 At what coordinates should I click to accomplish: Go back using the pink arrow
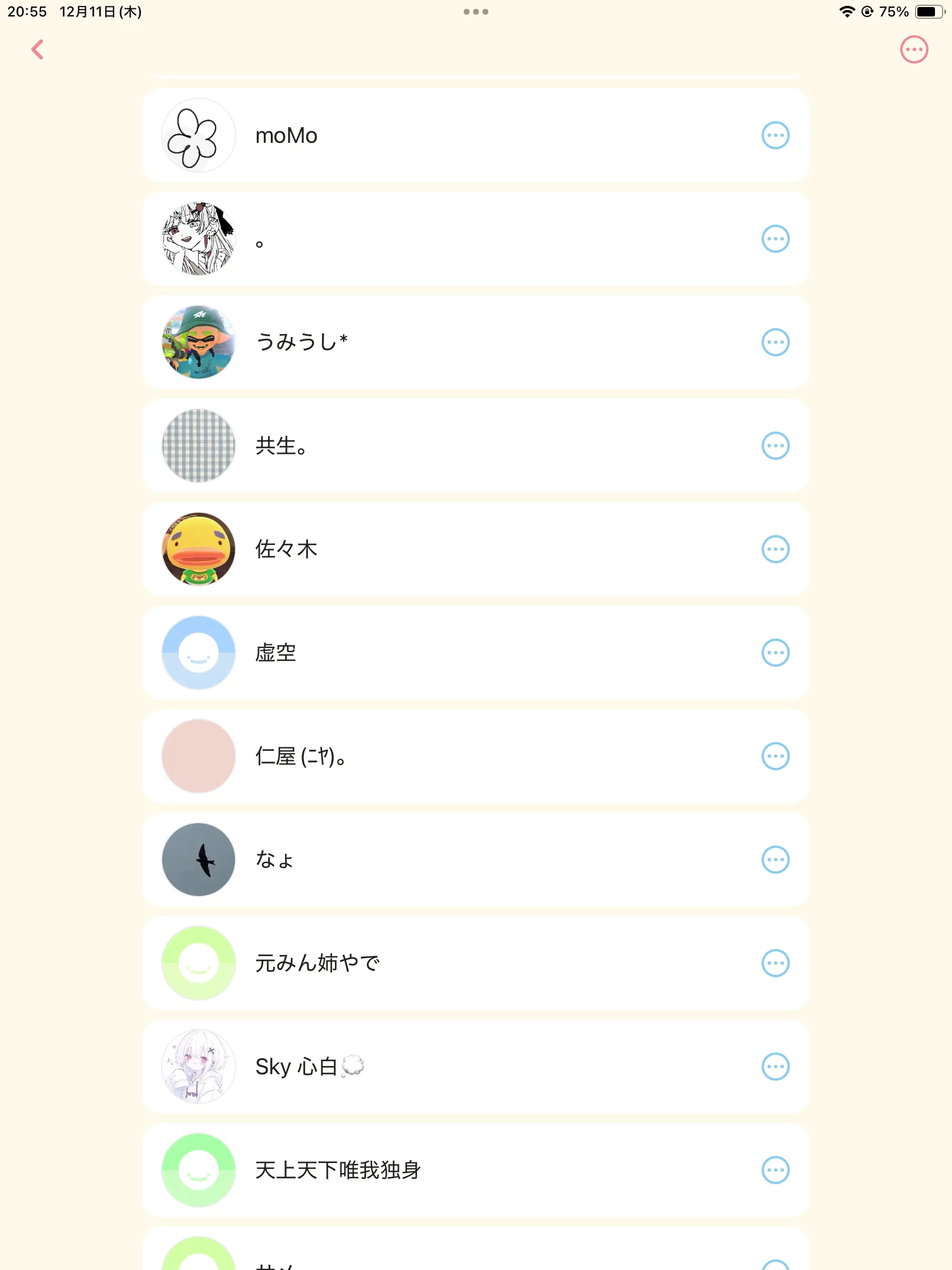(38, 50)
